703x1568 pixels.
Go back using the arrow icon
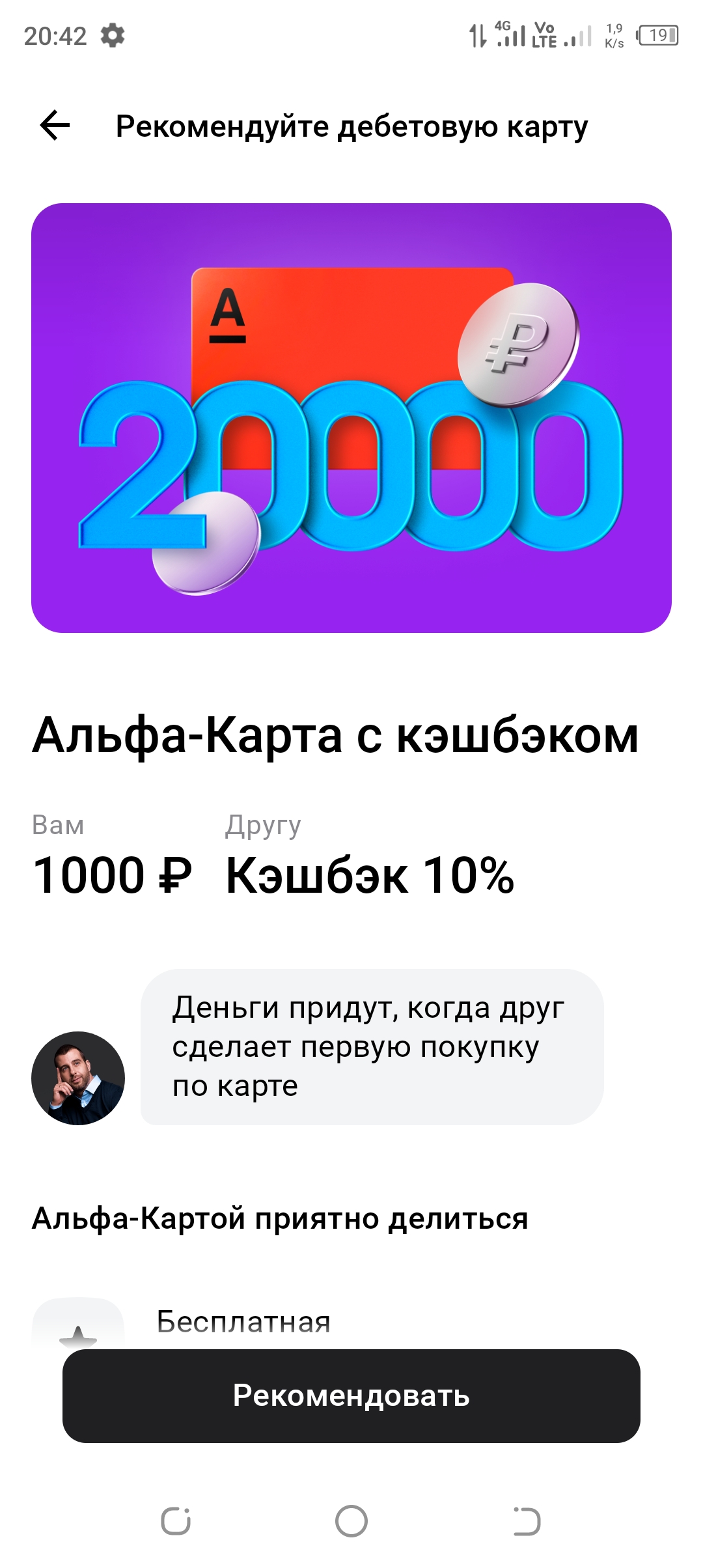pyautogui.click(x=55, y=125)
